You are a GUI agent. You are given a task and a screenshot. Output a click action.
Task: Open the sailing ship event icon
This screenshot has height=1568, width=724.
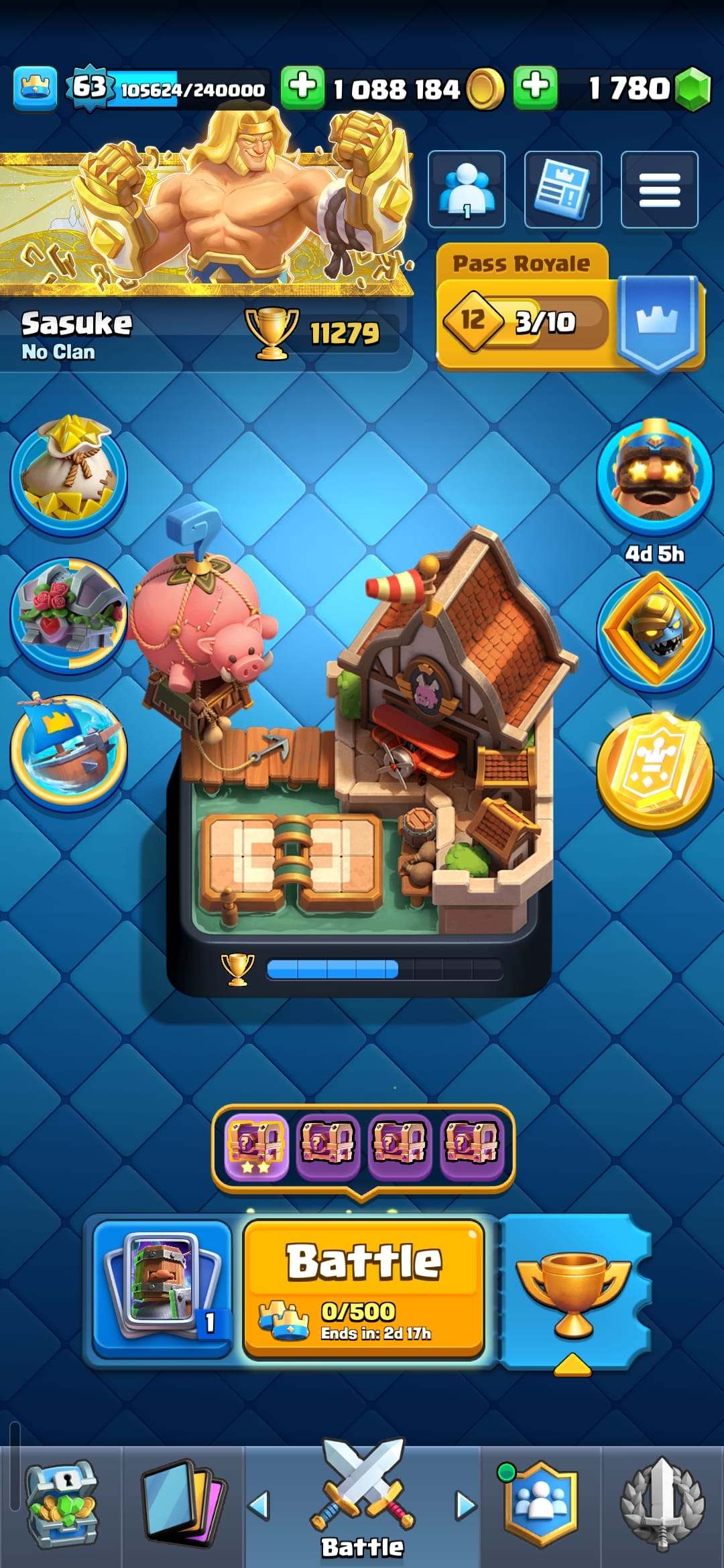pyautogui.click(x=68, y=750)
